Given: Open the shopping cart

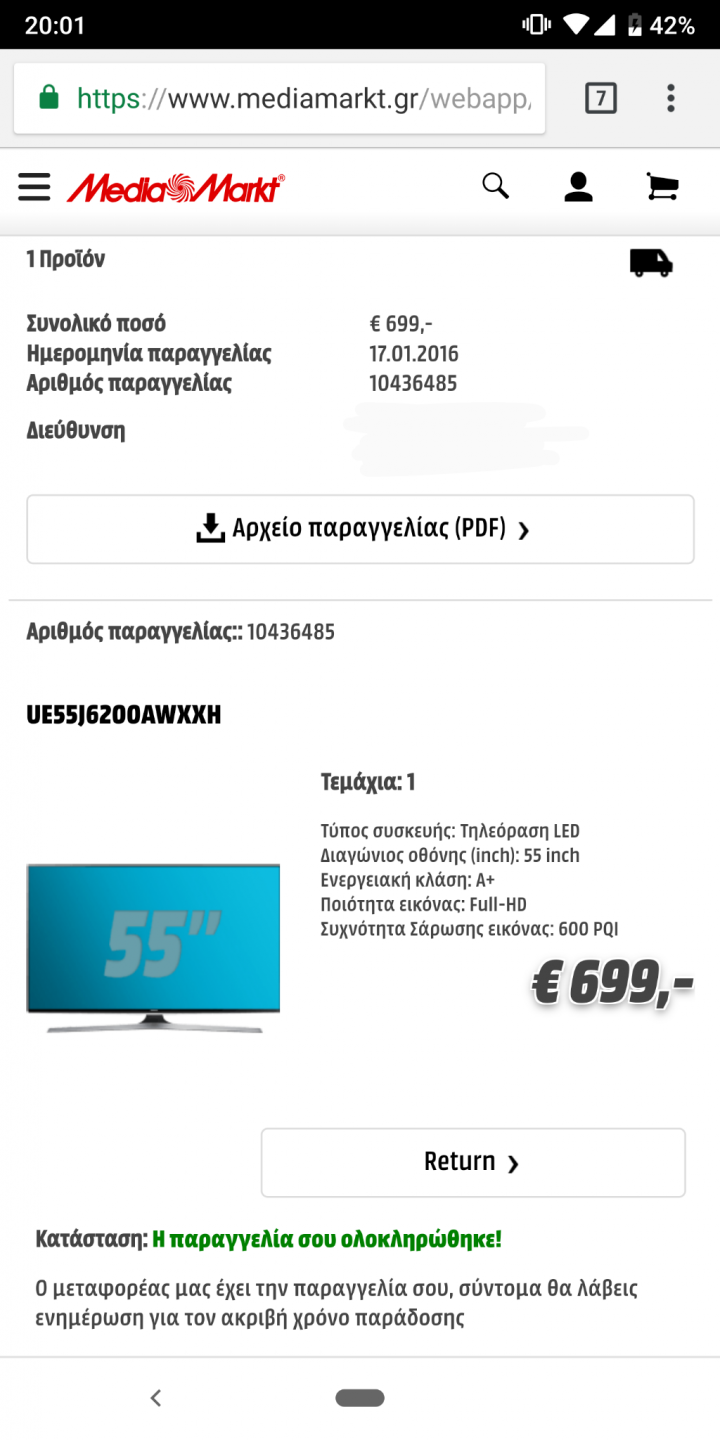Looking at the screenshot, I should tap(662, 187).
